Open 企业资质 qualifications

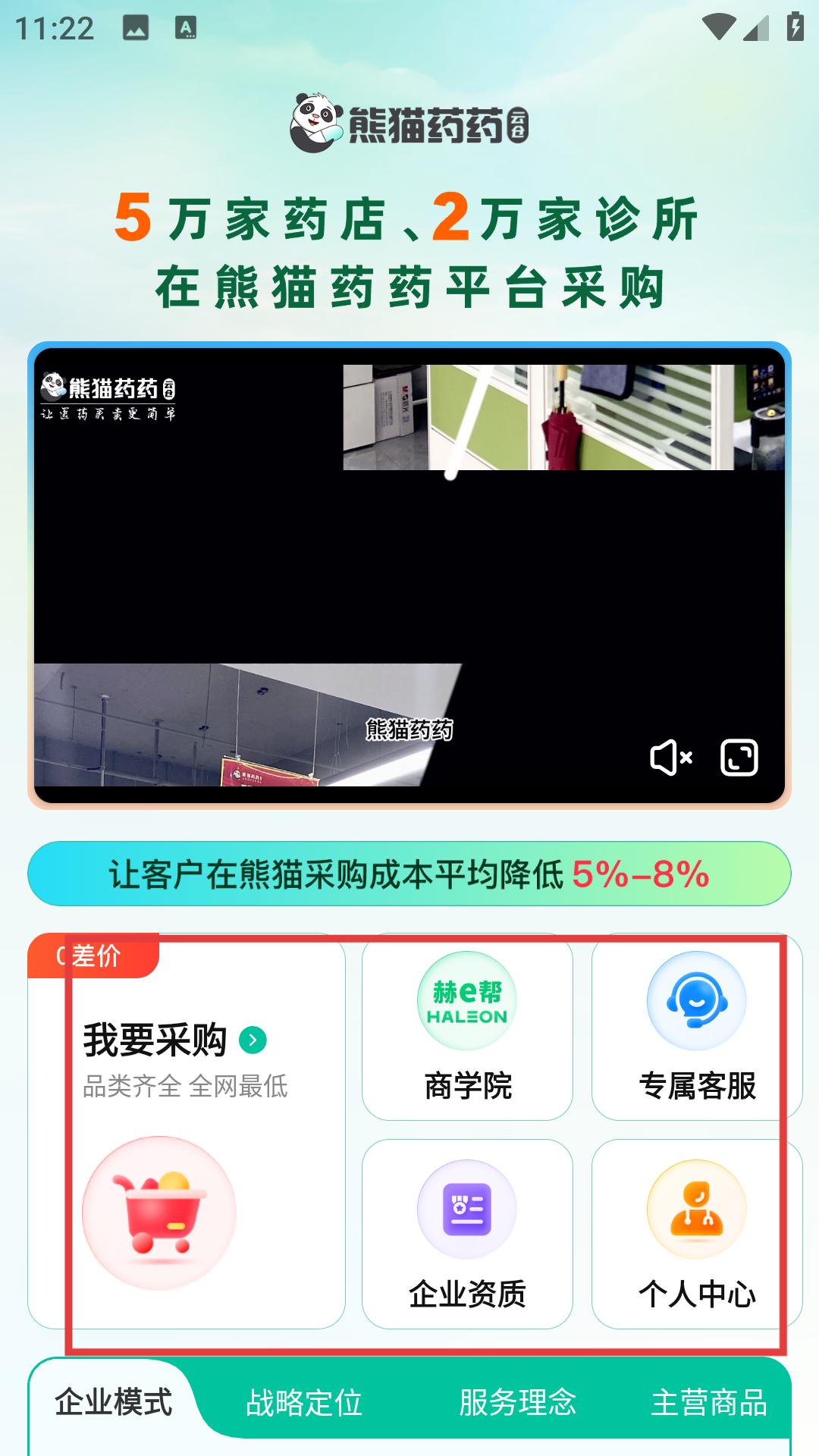coord(467,1234)
